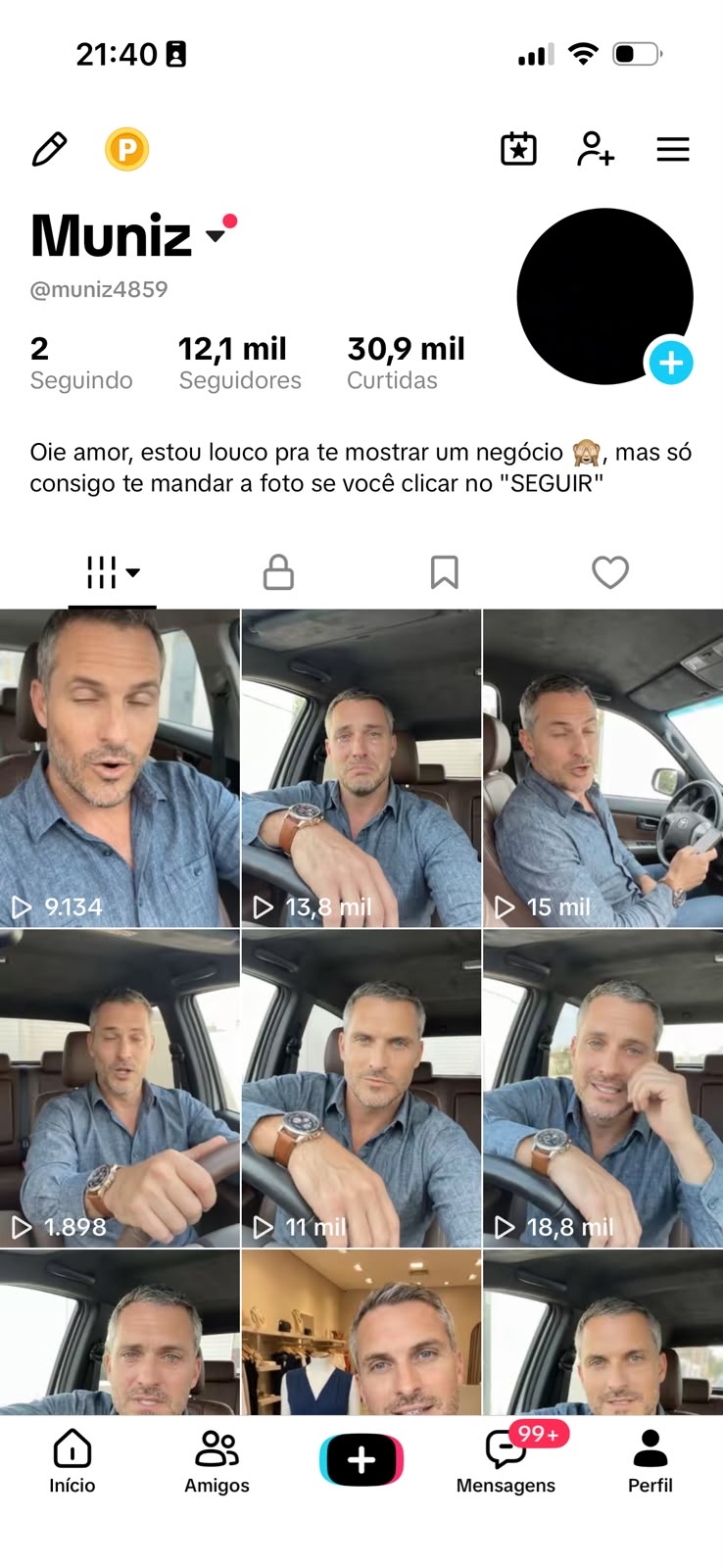The image size is (723, 1568).
Task: Open the calendar star icon
Action: 518,149
